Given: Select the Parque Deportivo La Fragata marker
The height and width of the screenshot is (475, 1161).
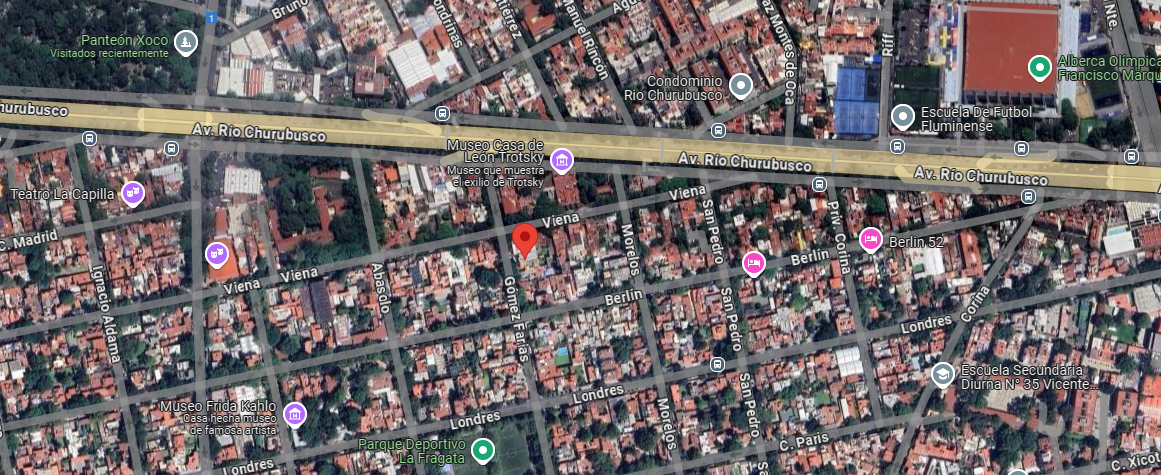Looking at the screenshot, I should (484, 448).
